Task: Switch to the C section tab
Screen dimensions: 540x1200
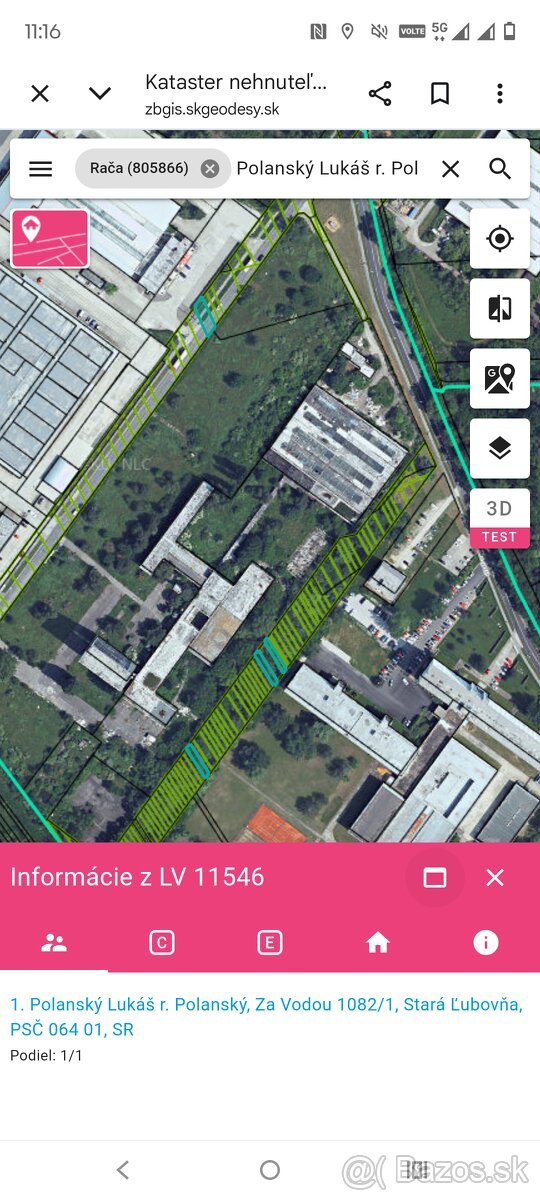Action: [x=162, y=942]
